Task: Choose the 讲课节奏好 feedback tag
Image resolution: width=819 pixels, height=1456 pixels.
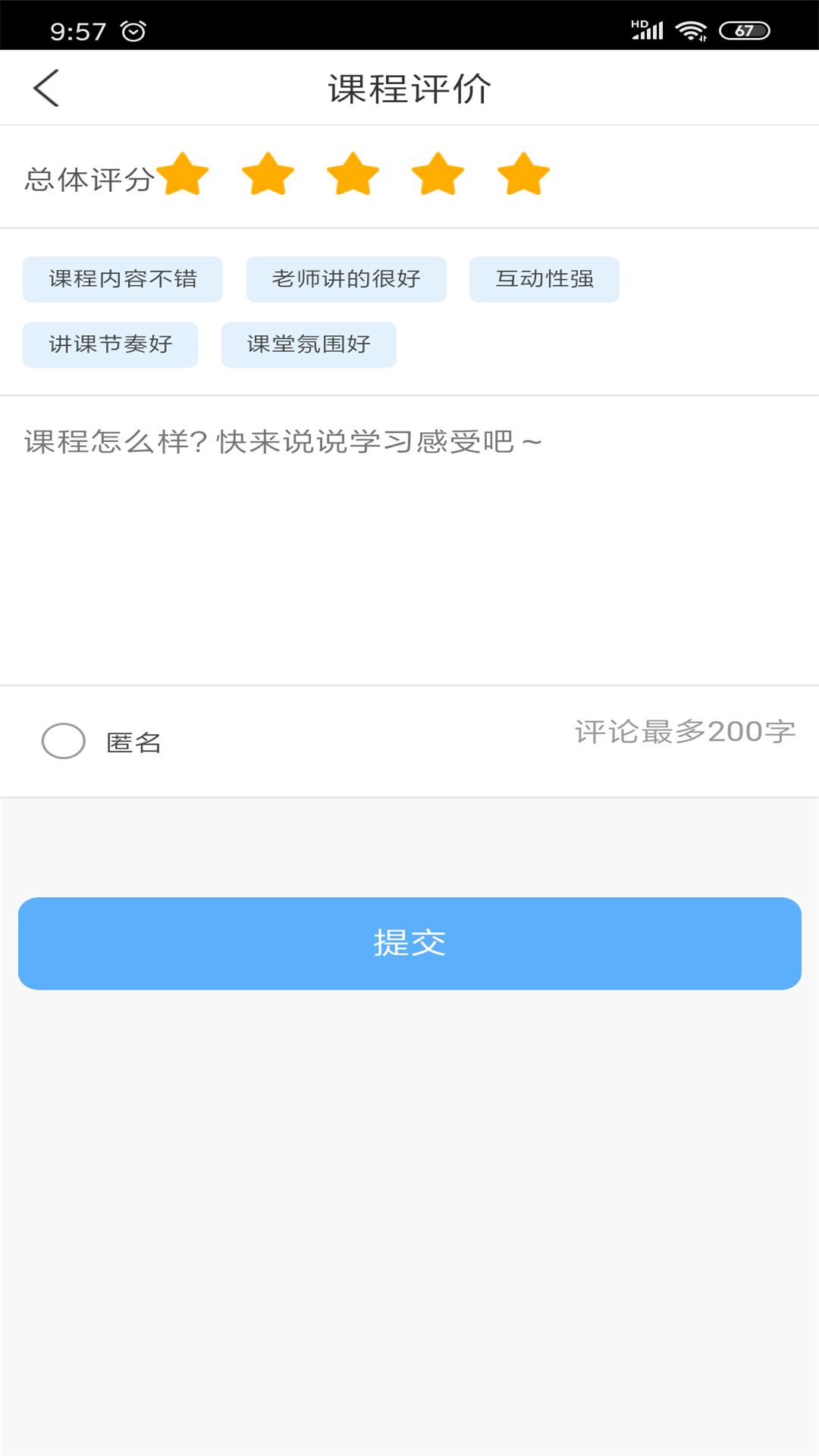Action: tap(110, 344)
